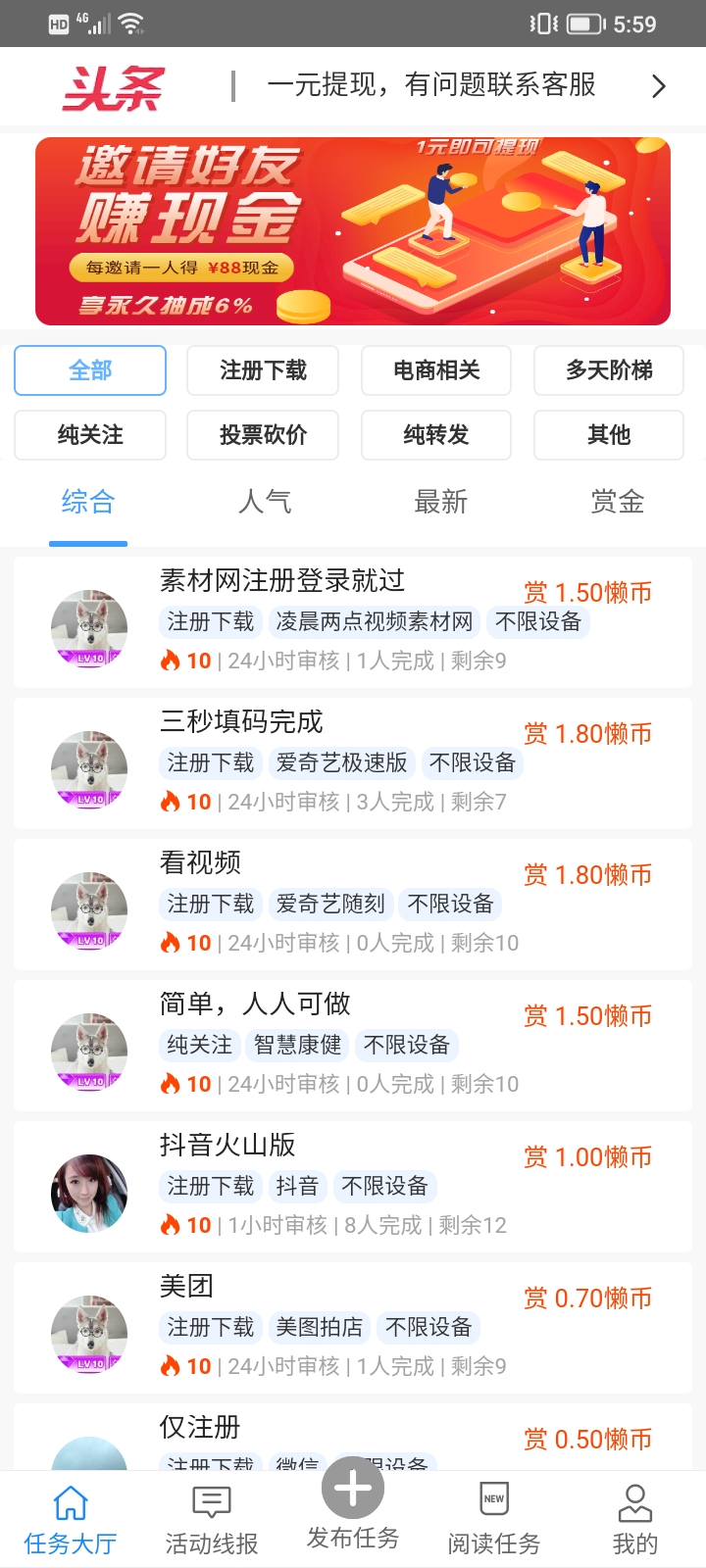706x1568 pixels.
Task: Switch to the 阅读任务 tab
Action: 494,1519
